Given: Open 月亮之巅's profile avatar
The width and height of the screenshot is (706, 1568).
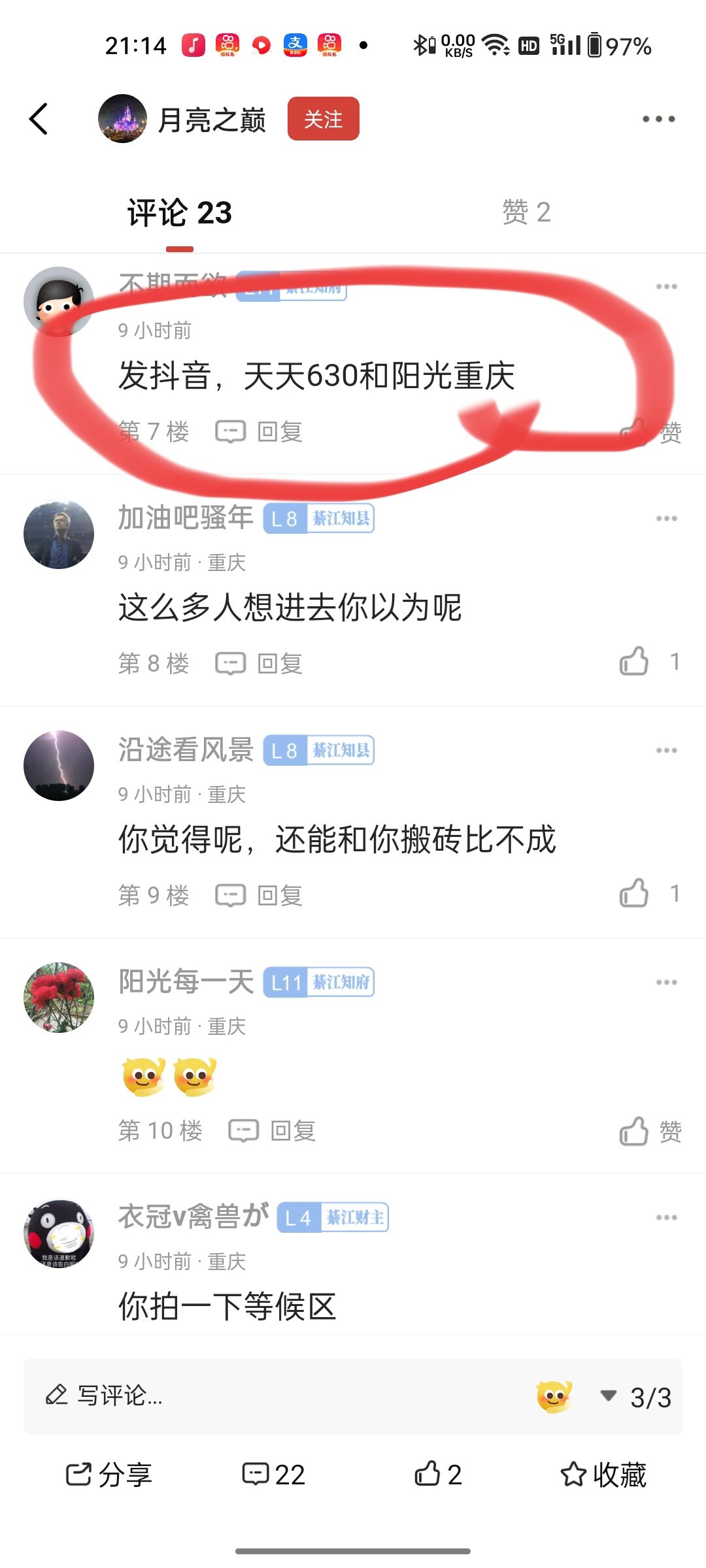Looking at the screenshot, I should 122,119.
